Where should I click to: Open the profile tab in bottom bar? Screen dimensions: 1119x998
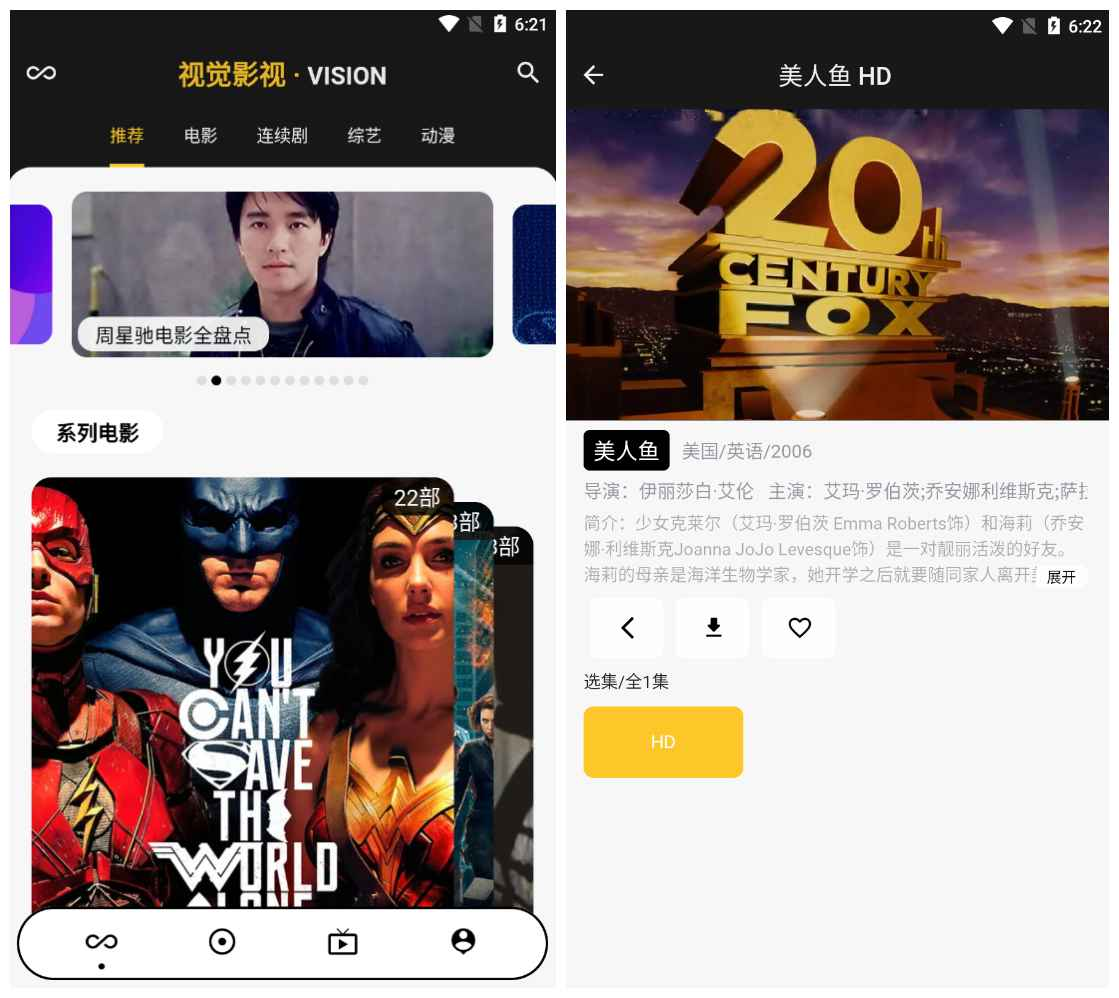[463, 942]
